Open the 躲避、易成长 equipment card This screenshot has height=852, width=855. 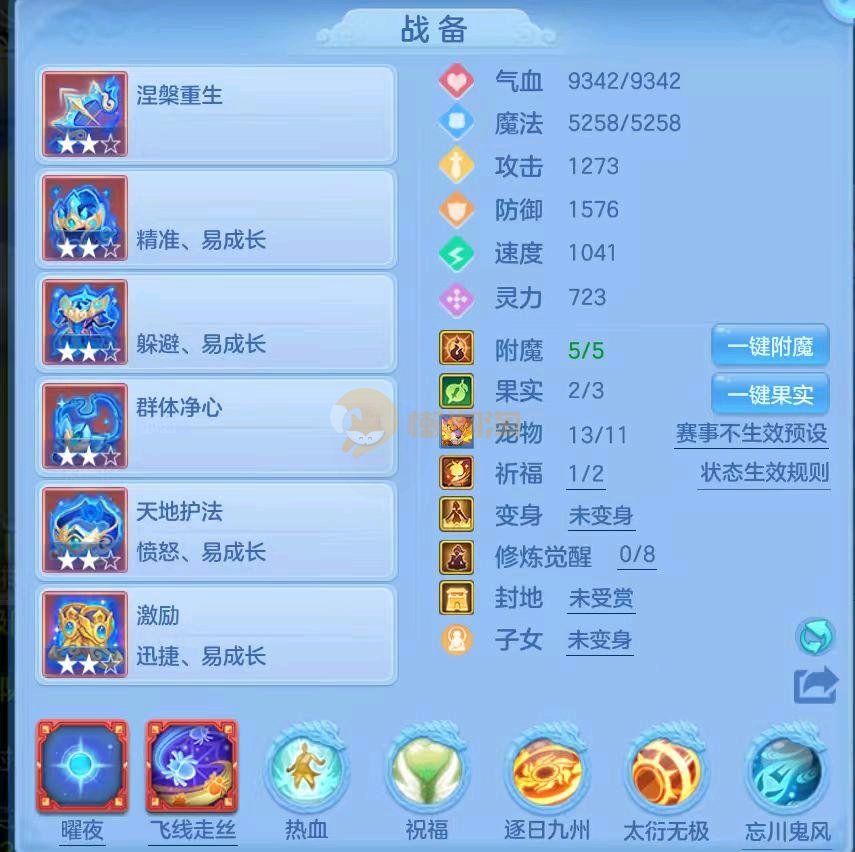pos(217,321)
